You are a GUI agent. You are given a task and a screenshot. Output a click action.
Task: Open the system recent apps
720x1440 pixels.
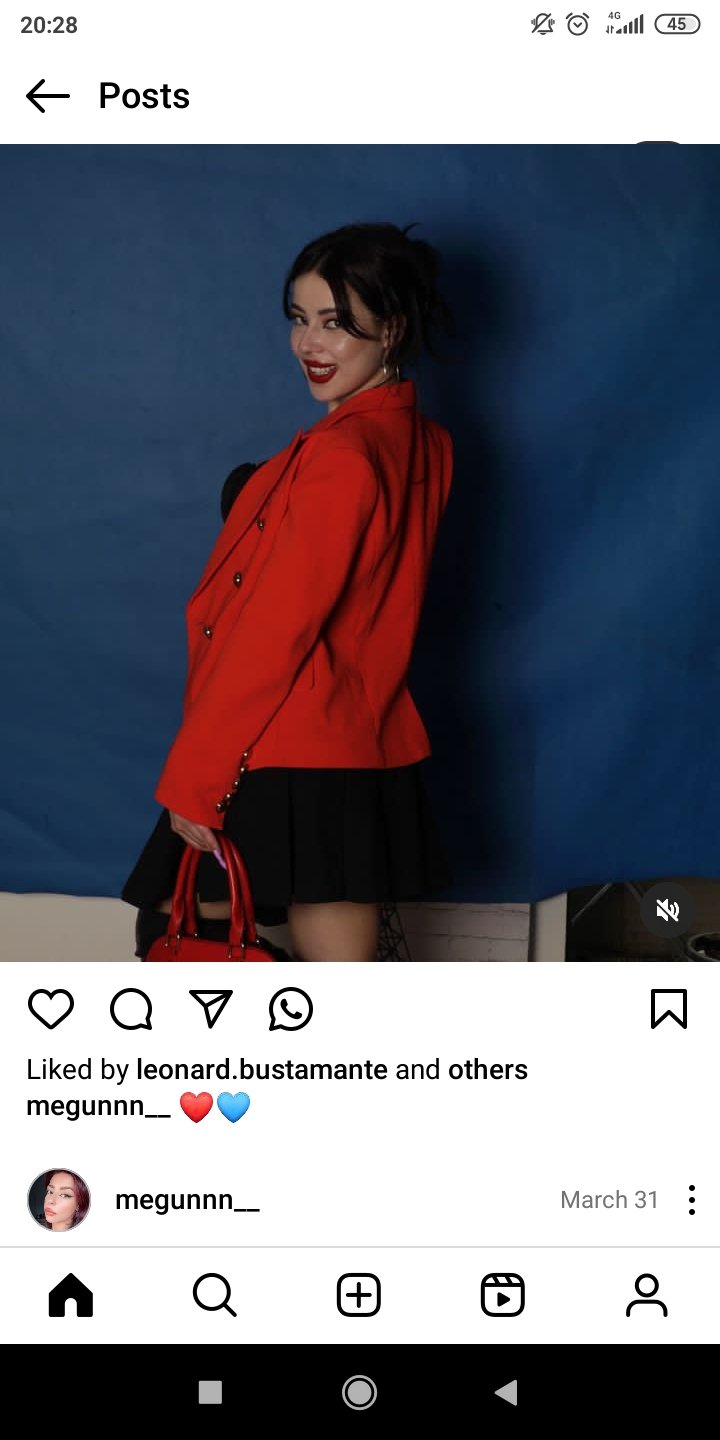pyautogui.click(x=210, y=1392)
